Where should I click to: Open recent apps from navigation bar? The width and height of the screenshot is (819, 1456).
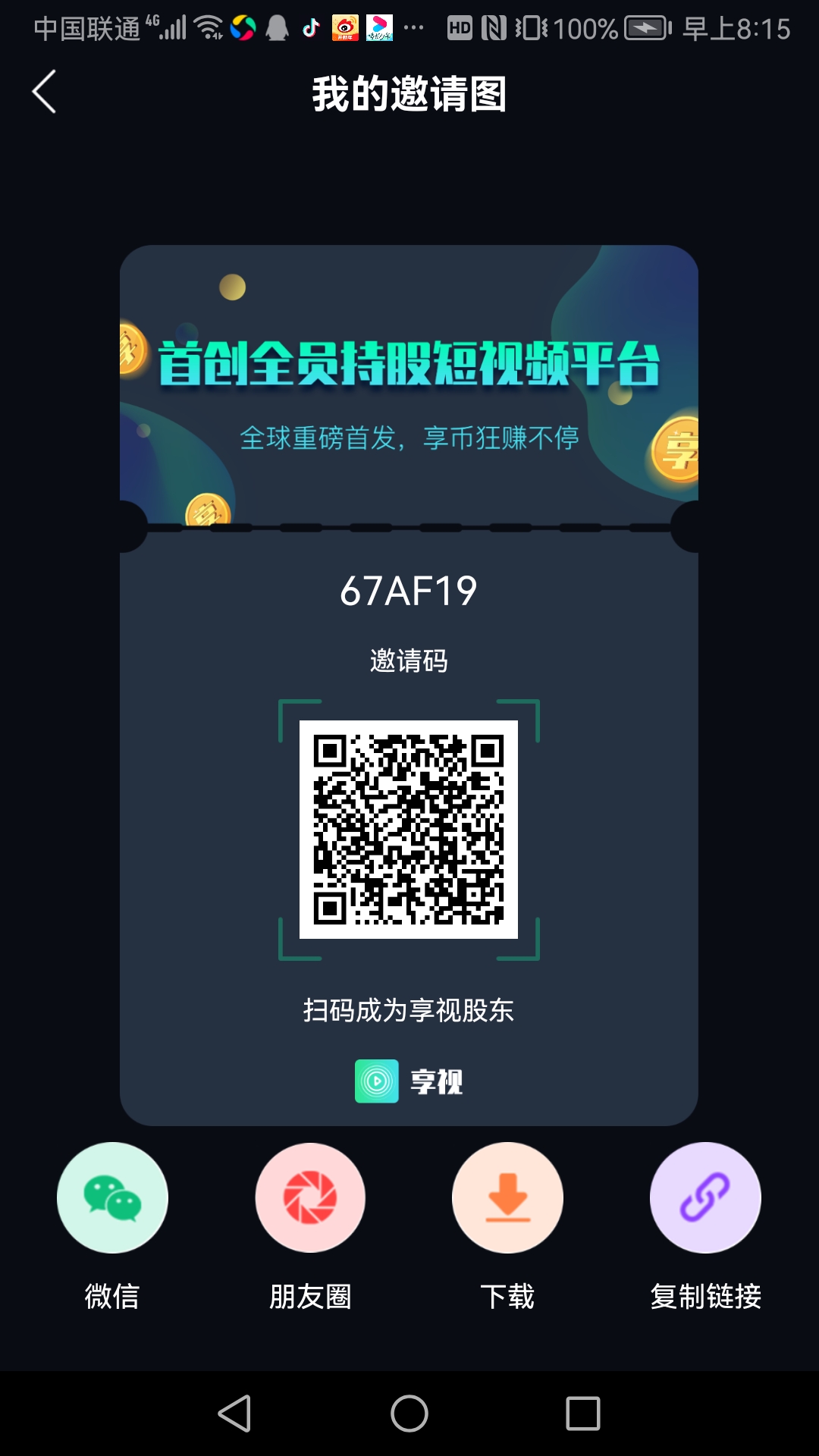point(583,1414)
